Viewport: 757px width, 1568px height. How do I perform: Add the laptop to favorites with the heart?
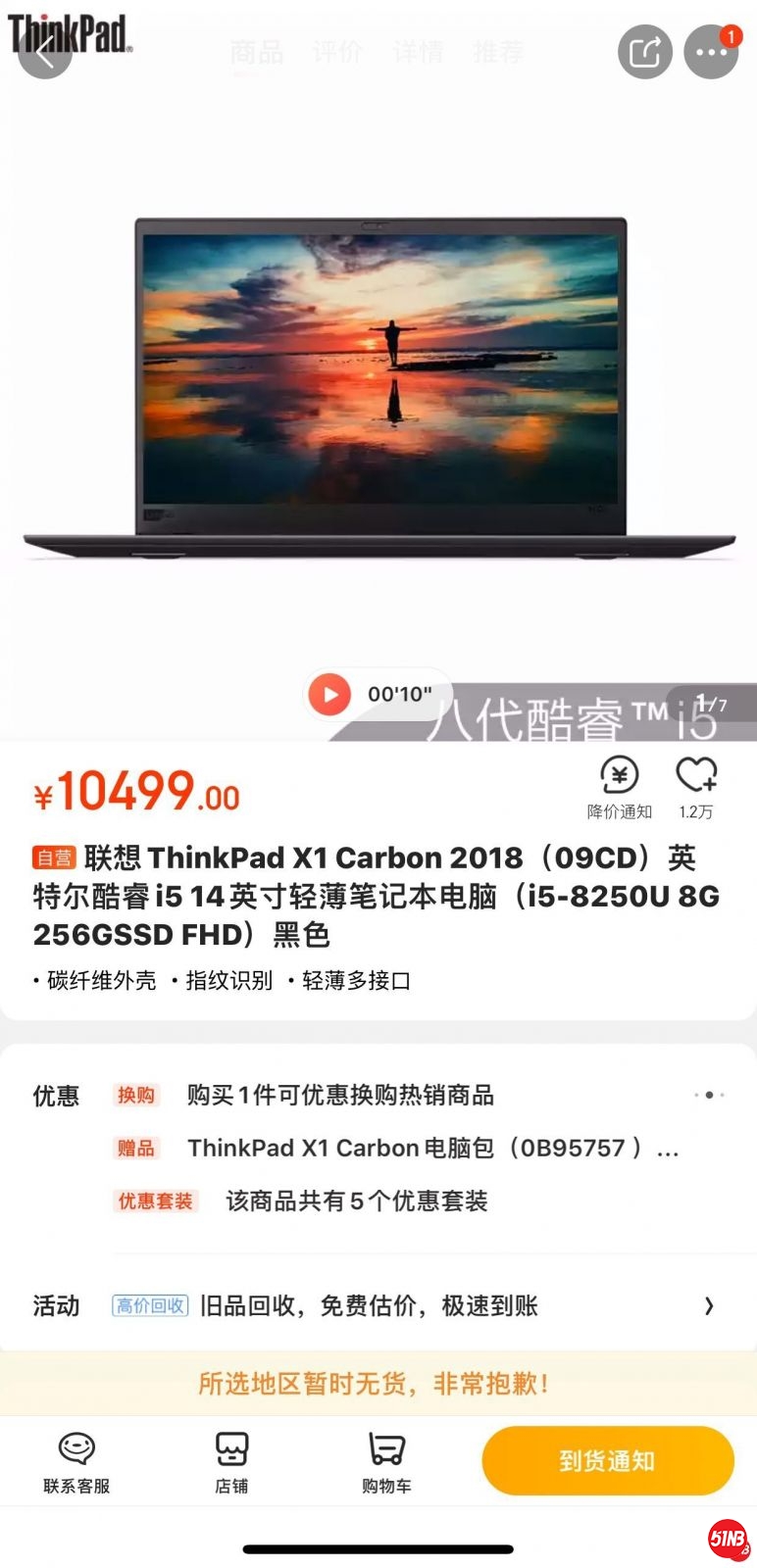click(696, 787)
